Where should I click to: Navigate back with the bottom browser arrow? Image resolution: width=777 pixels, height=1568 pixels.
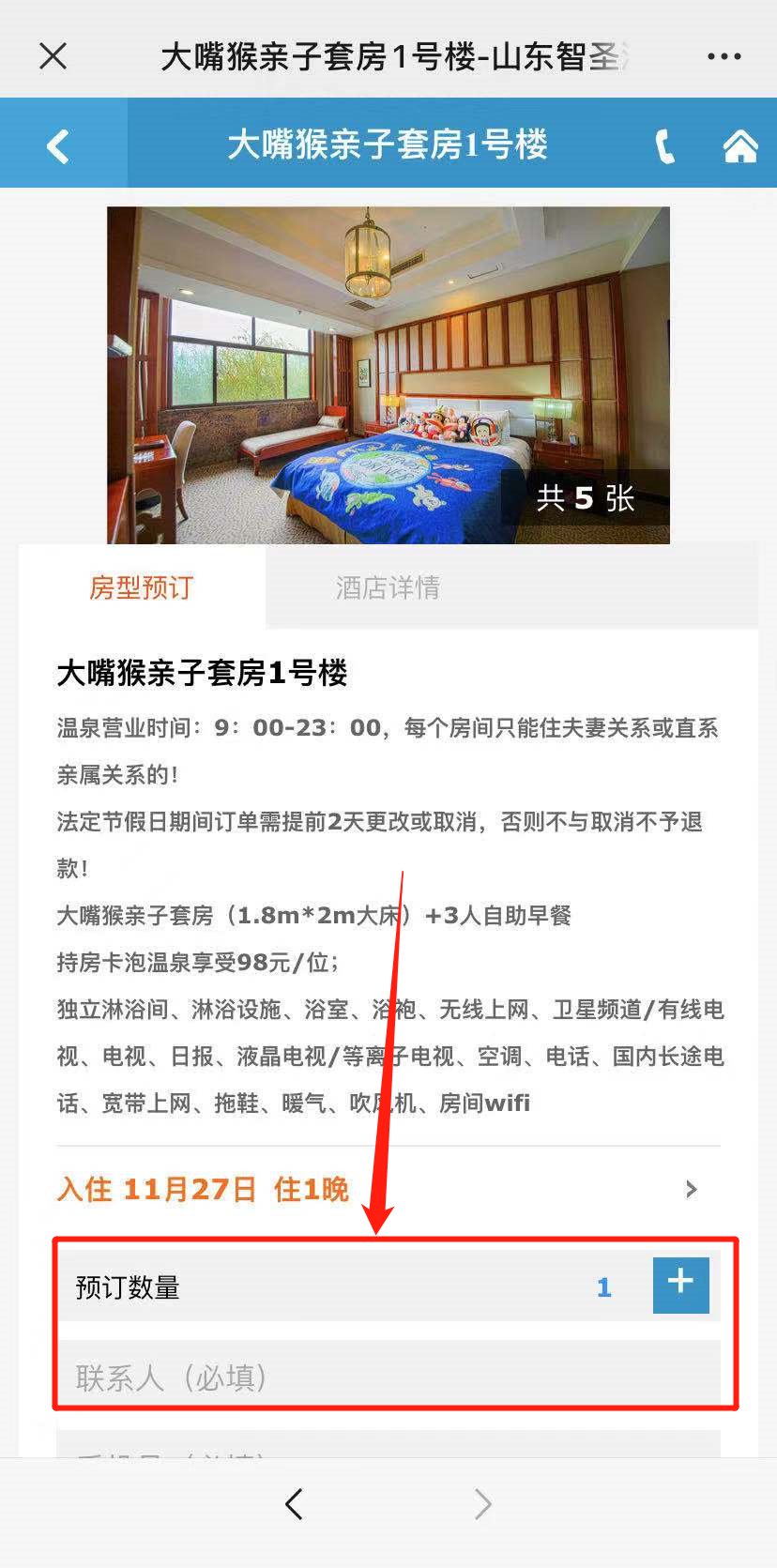point(294,1504)
